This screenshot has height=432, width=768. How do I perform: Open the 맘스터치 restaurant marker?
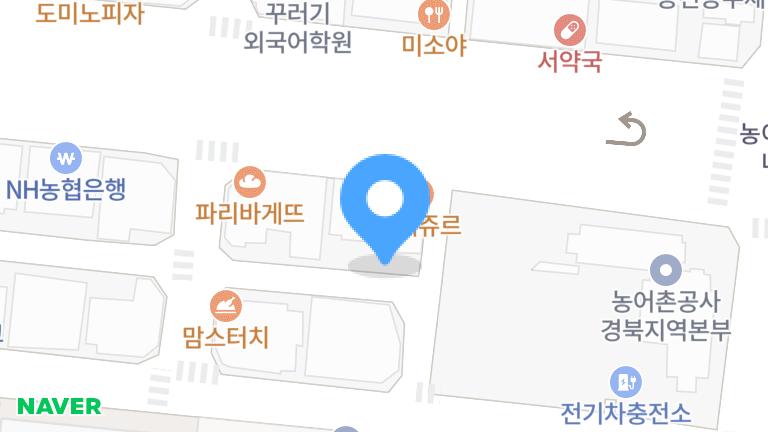point(226,305)
